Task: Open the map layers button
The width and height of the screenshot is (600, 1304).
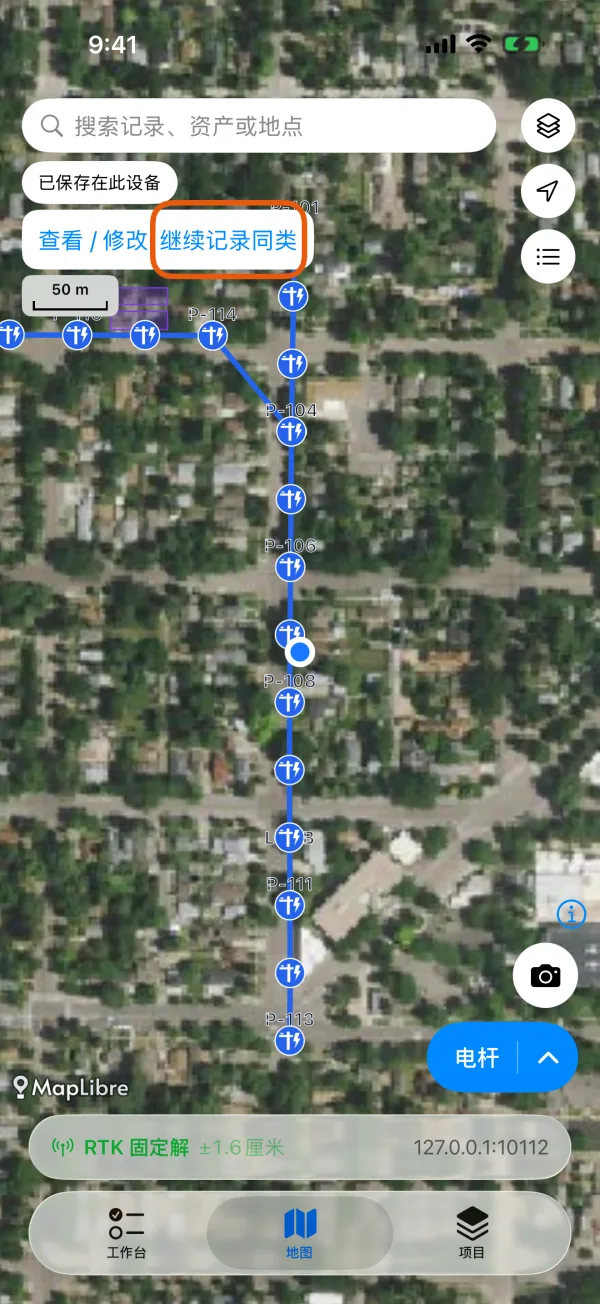Action: click(x=548, y=126)
